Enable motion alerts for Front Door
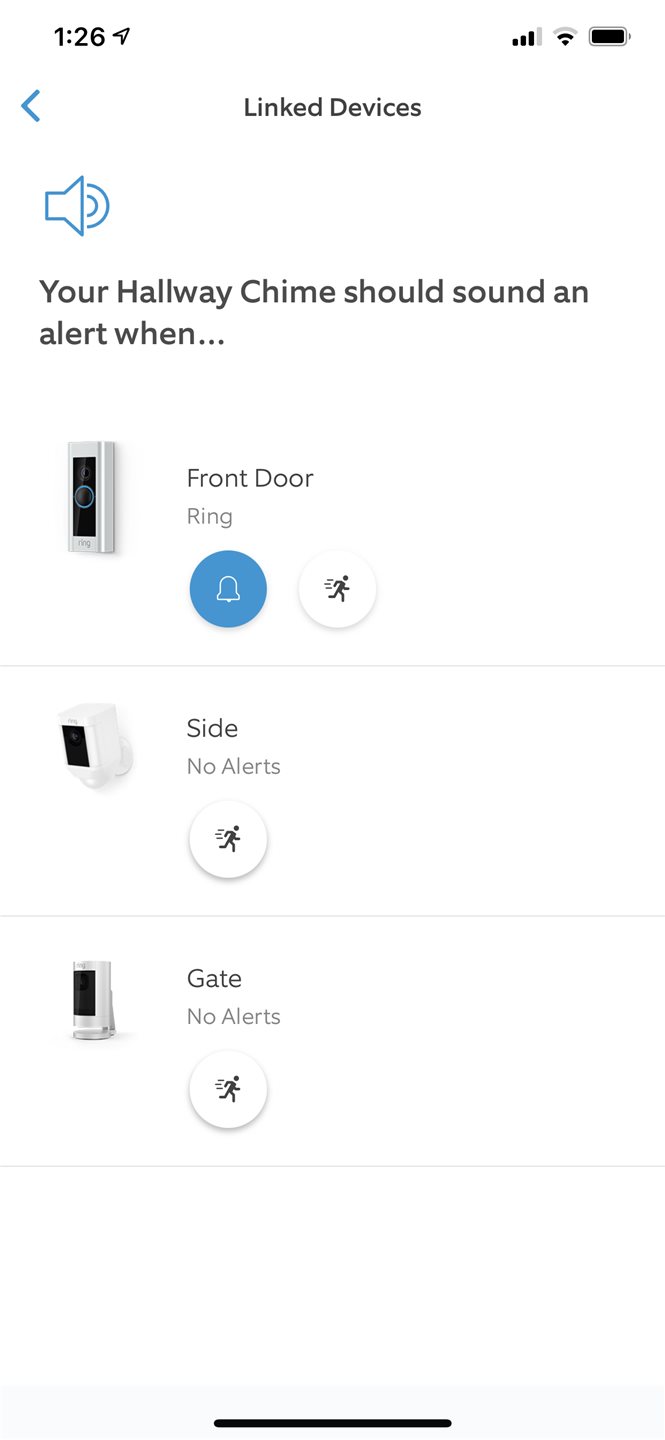The height and width of the screenshot is (1440, 665). coord(338,589)
